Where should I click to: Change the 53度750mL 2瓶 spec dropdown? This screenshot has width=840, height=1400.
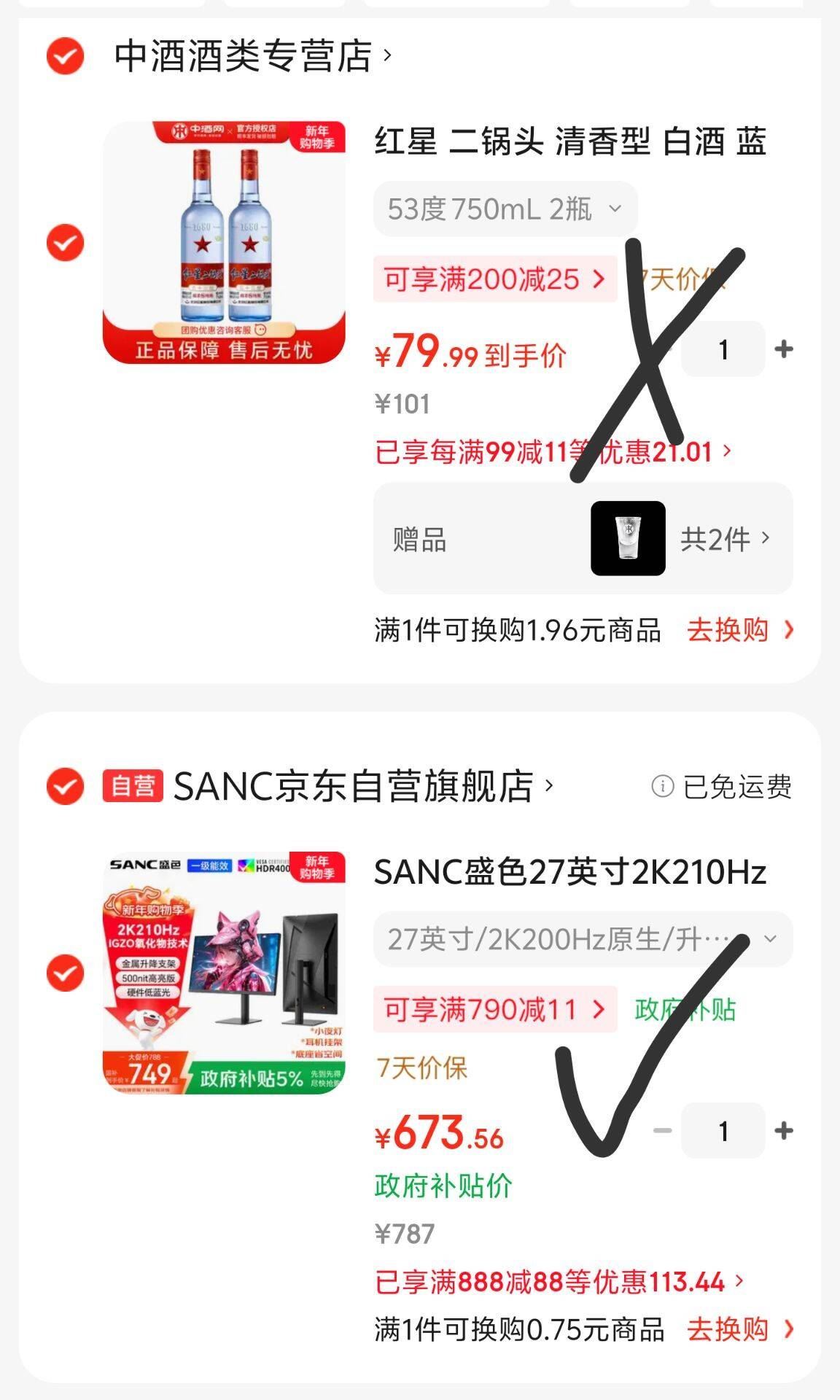(x=505, y=209)
